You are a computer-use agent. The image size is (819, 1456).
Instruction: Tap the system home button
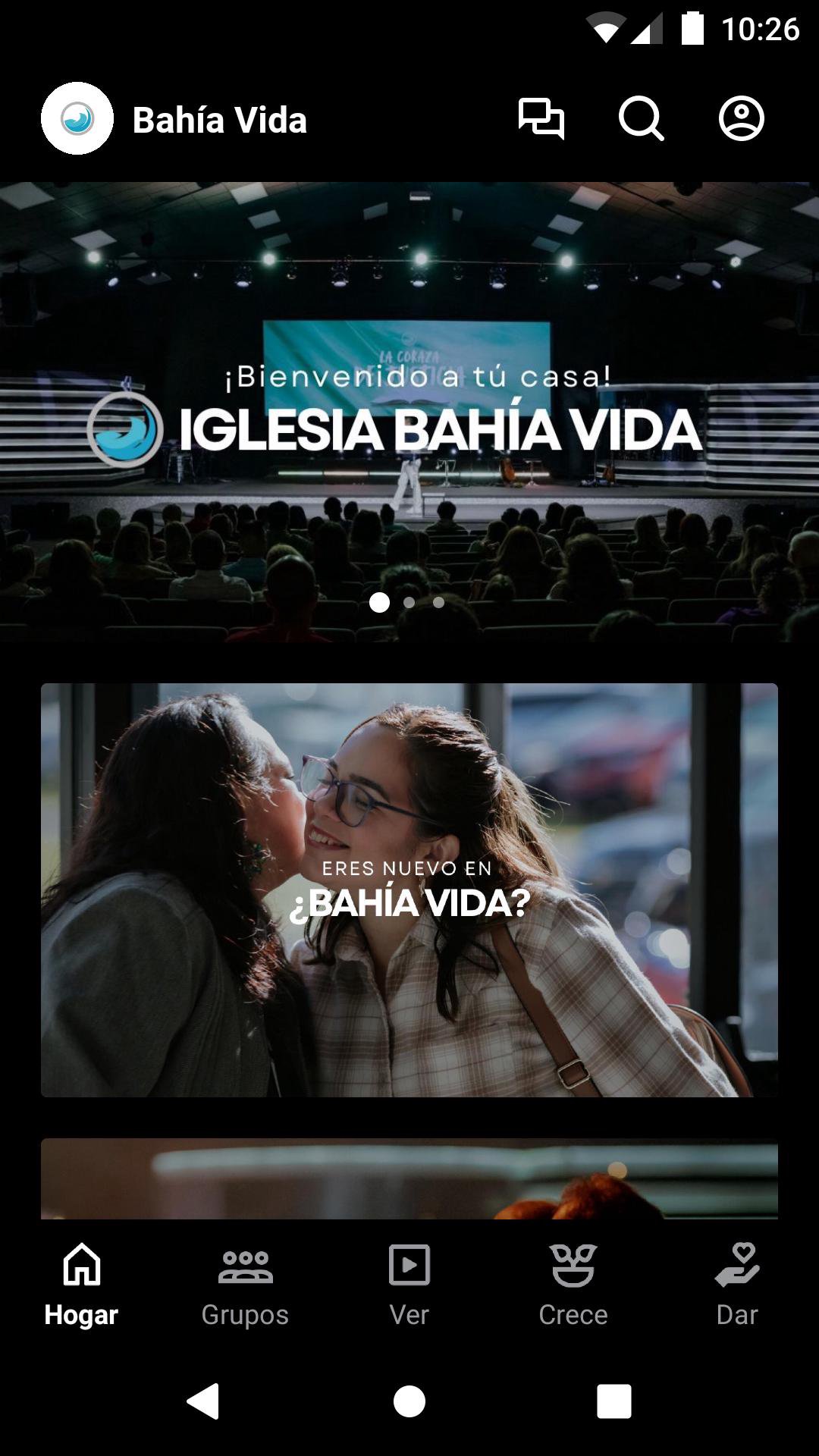(x=409, y=1401)
